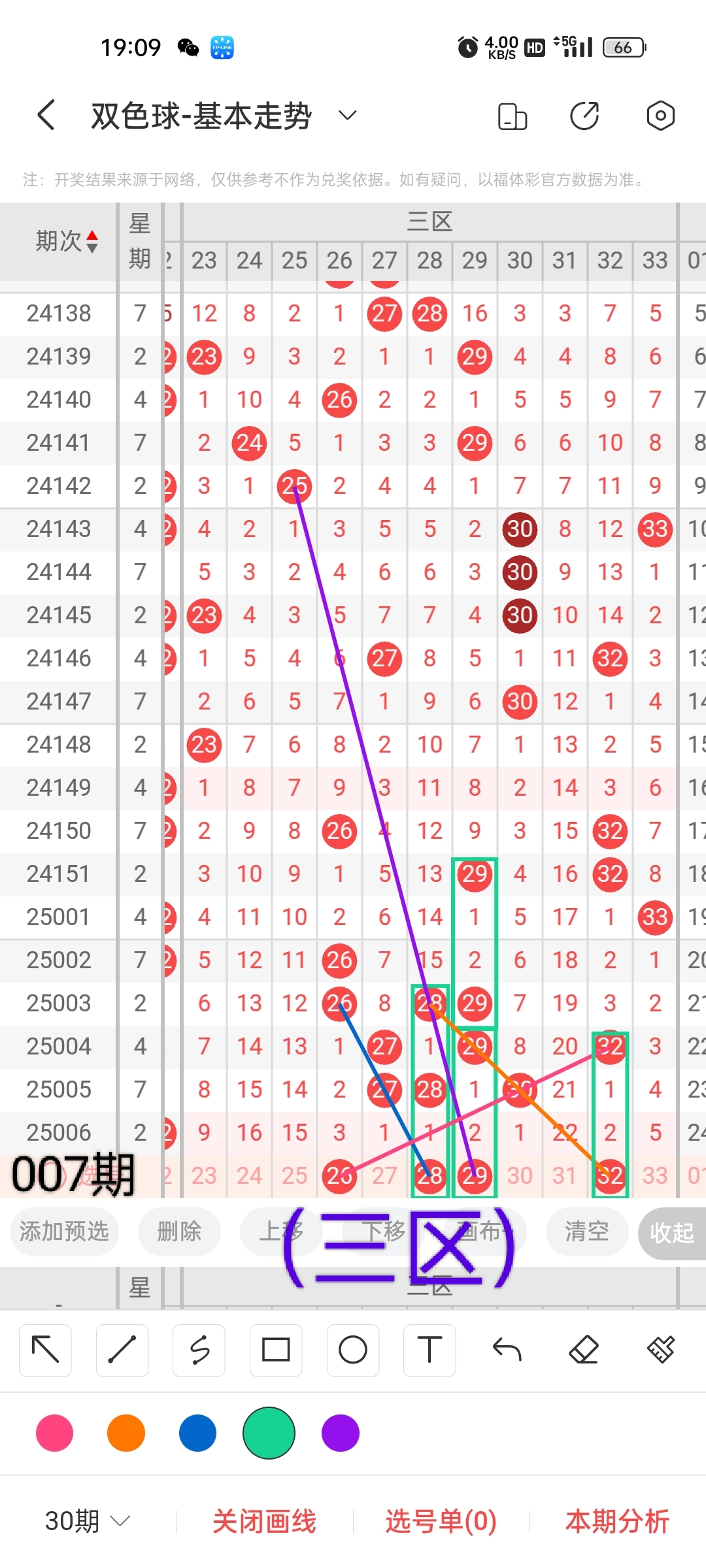This screenshot has height=1568, width=706.
Task: Open the 30期 period count dropdown
Action: click(x=87, y=1521)
